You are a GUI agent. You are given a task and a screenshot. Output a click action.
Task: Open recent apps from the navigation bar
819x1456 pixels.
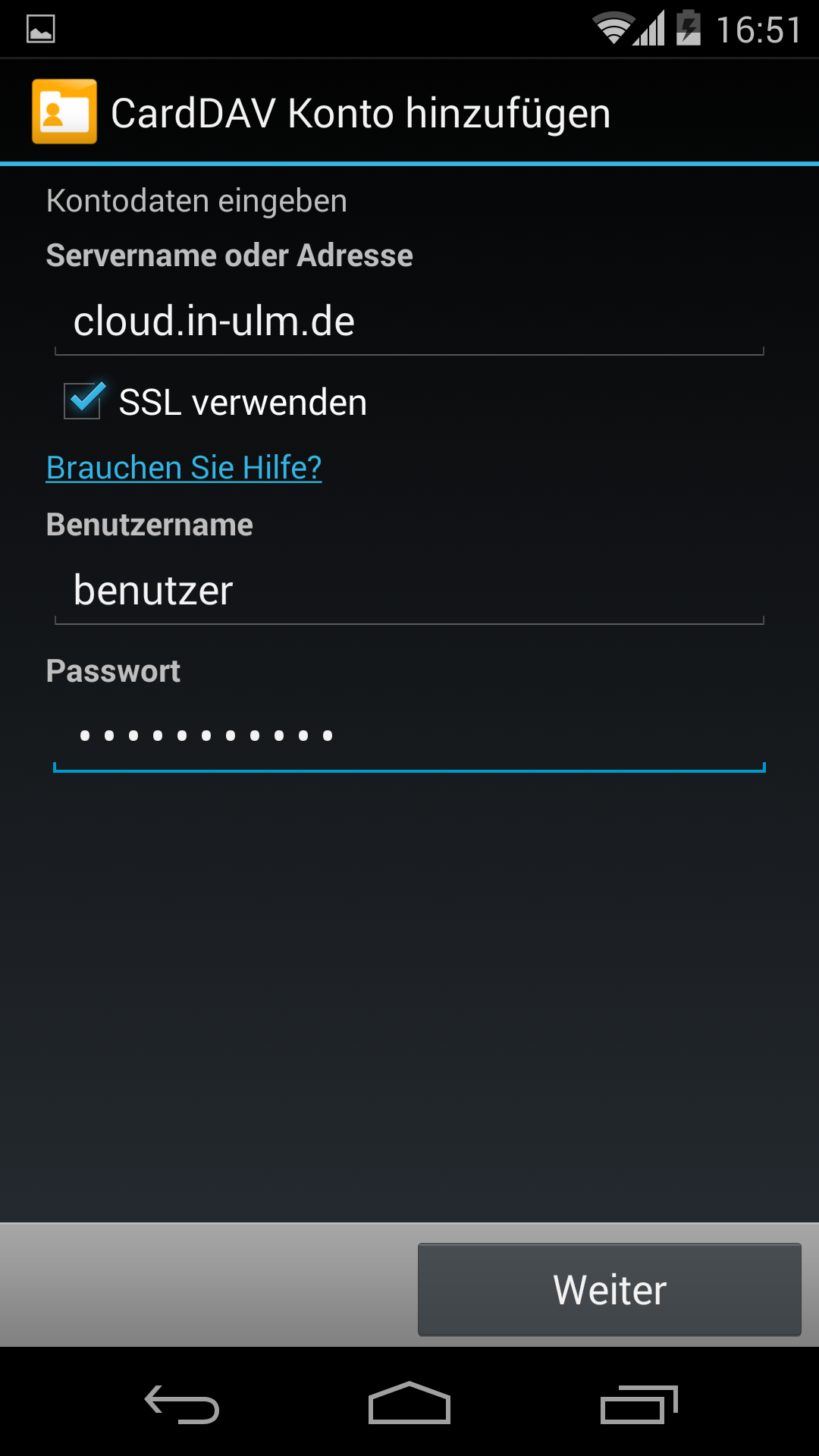point(639,1404)
